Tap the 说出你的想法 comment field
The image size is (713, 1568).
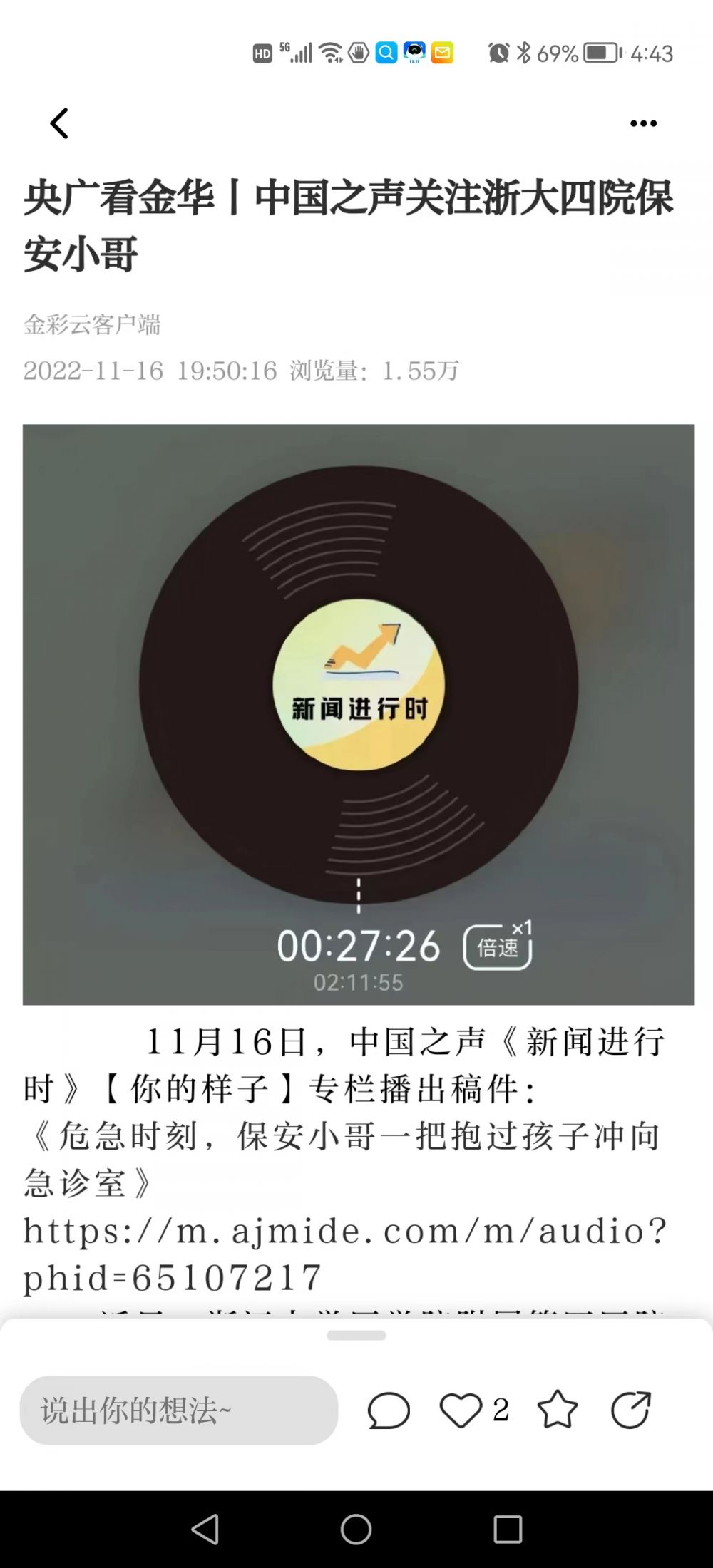pos(178,1410)
